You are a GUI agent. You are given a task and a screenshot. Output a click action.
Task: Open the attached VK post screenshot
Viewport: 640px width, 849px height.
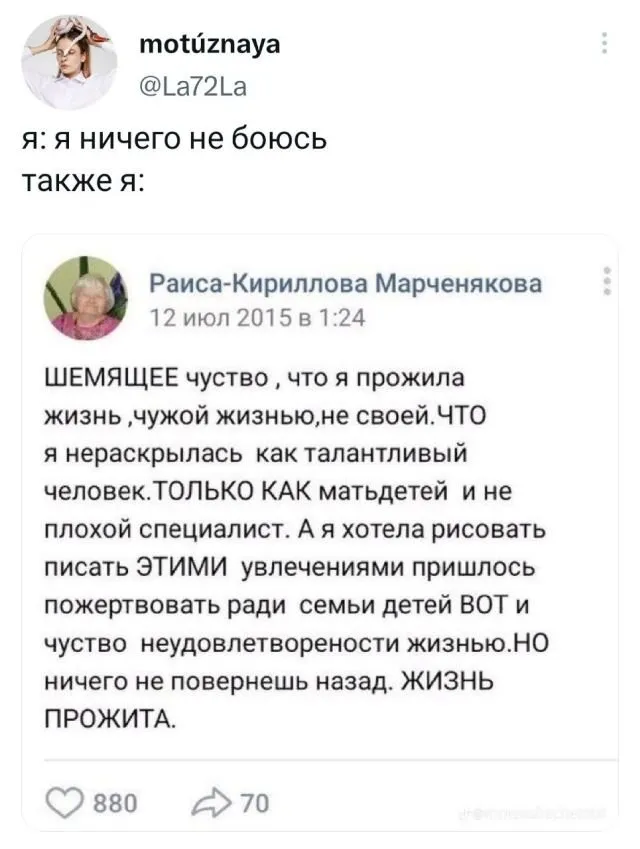pyautogui.click(x=319, y=530)
